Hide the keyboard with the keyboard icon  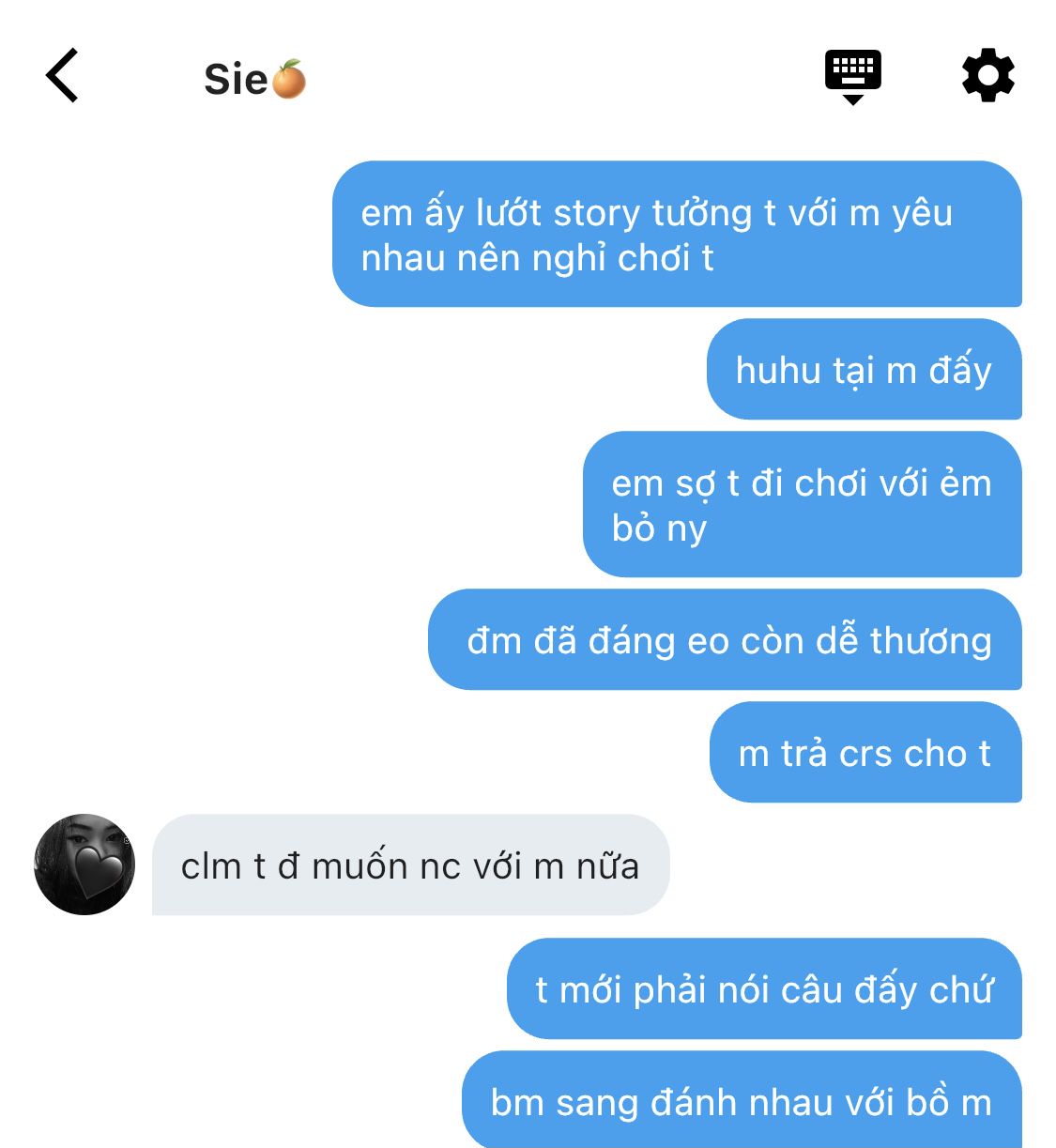pos(852,75)
